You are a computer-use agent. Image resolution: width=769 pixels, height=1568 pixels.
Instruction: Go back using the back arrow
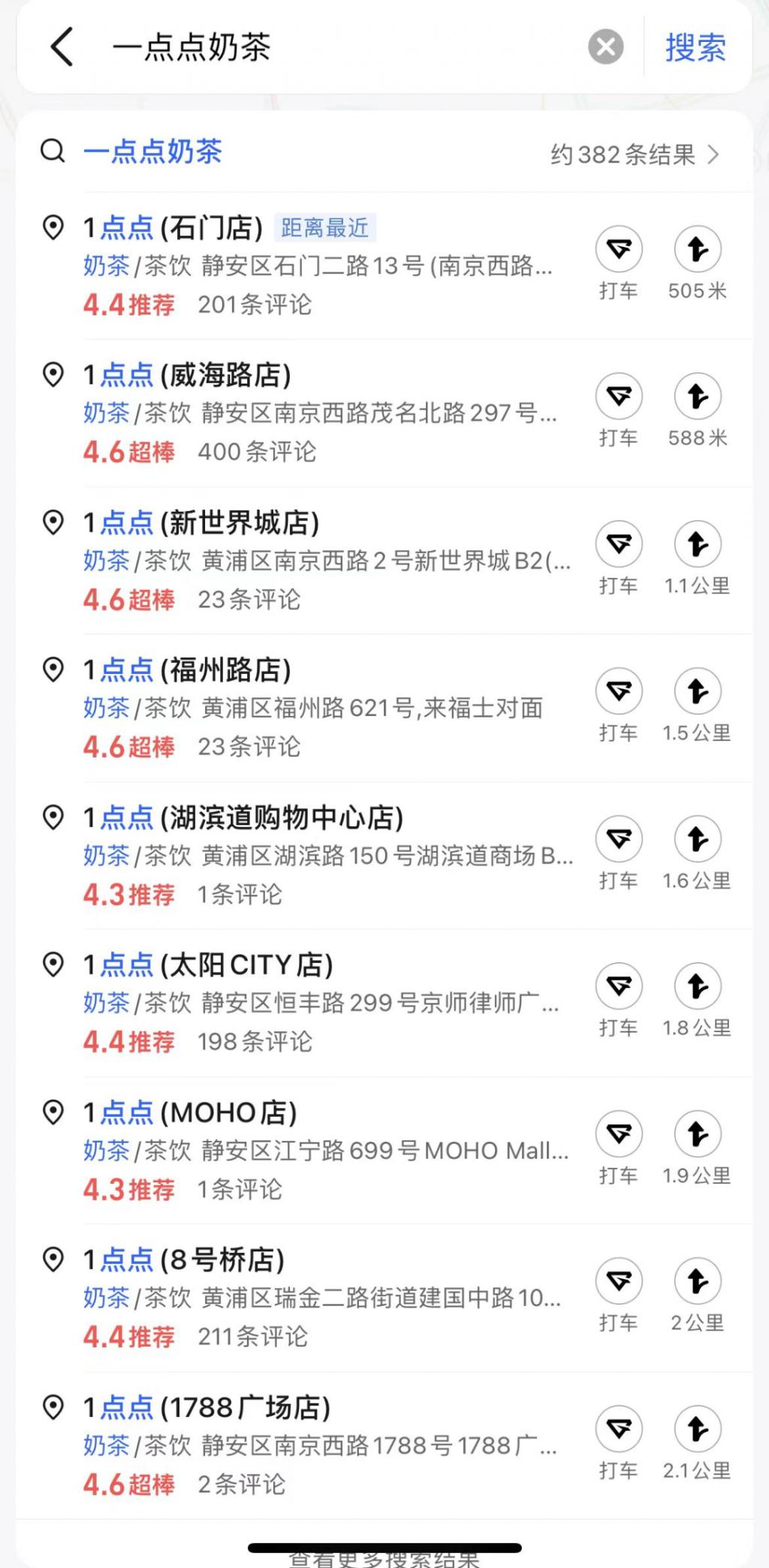[62, 47]
